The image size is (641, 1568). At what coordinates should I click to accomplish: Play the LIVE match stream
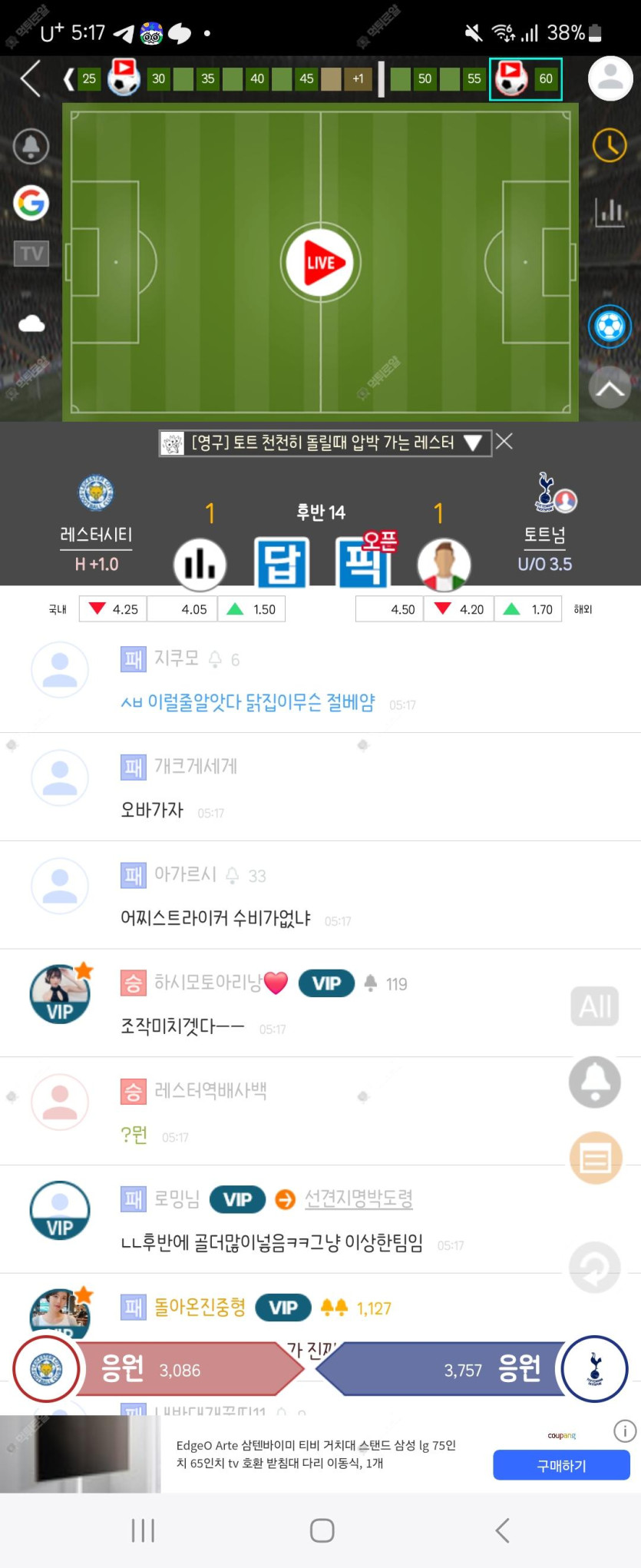click(x=321, y=263)
